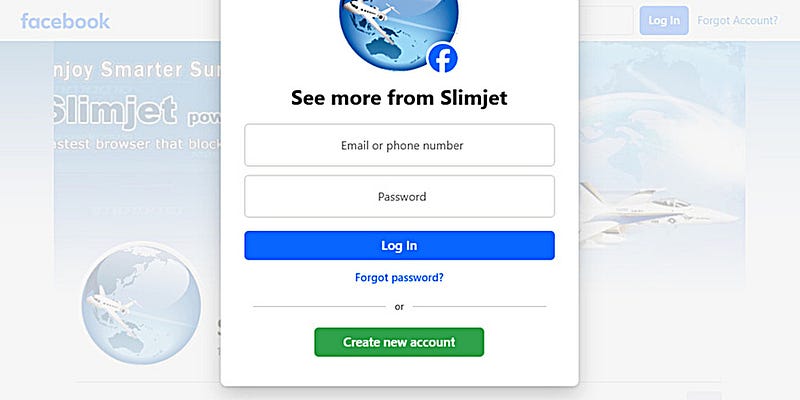
Task: Open the Forgot password? link
Action: [x=399, y=277]
